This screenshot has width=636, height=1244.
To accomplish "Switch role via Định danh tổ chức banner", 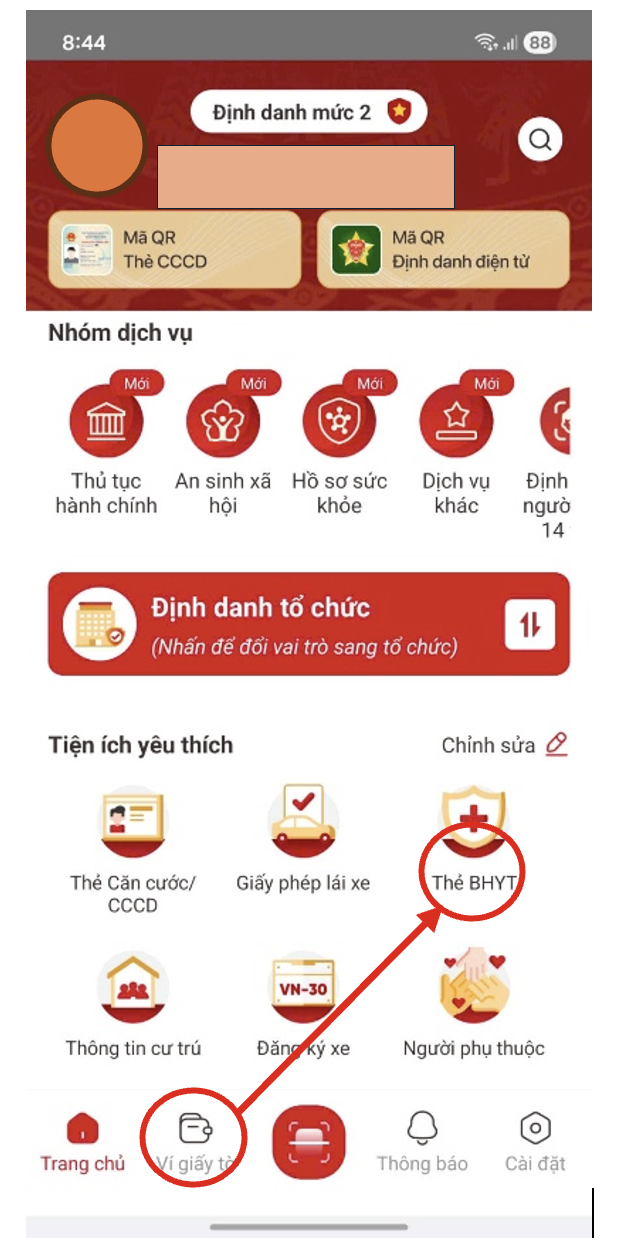I will (308, 624).
